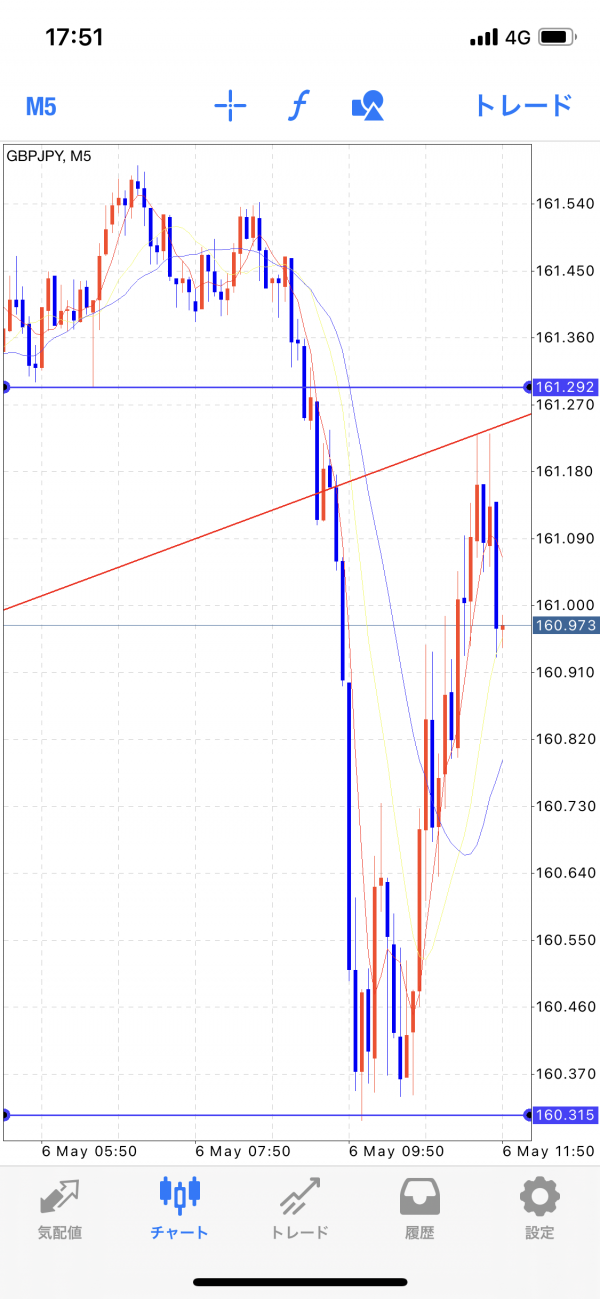Switch to the 気配値 tab
This screenshot has height=1299, width=600.
[x=60, y=1210]
